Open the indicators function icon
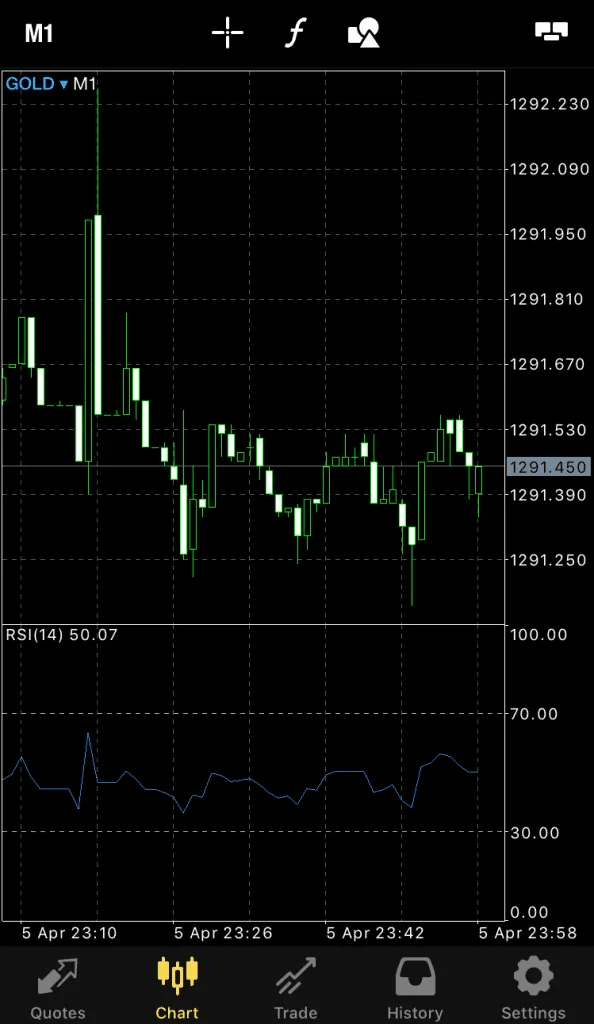Viewport: 594px width, 1024px height. coord(296,32)
